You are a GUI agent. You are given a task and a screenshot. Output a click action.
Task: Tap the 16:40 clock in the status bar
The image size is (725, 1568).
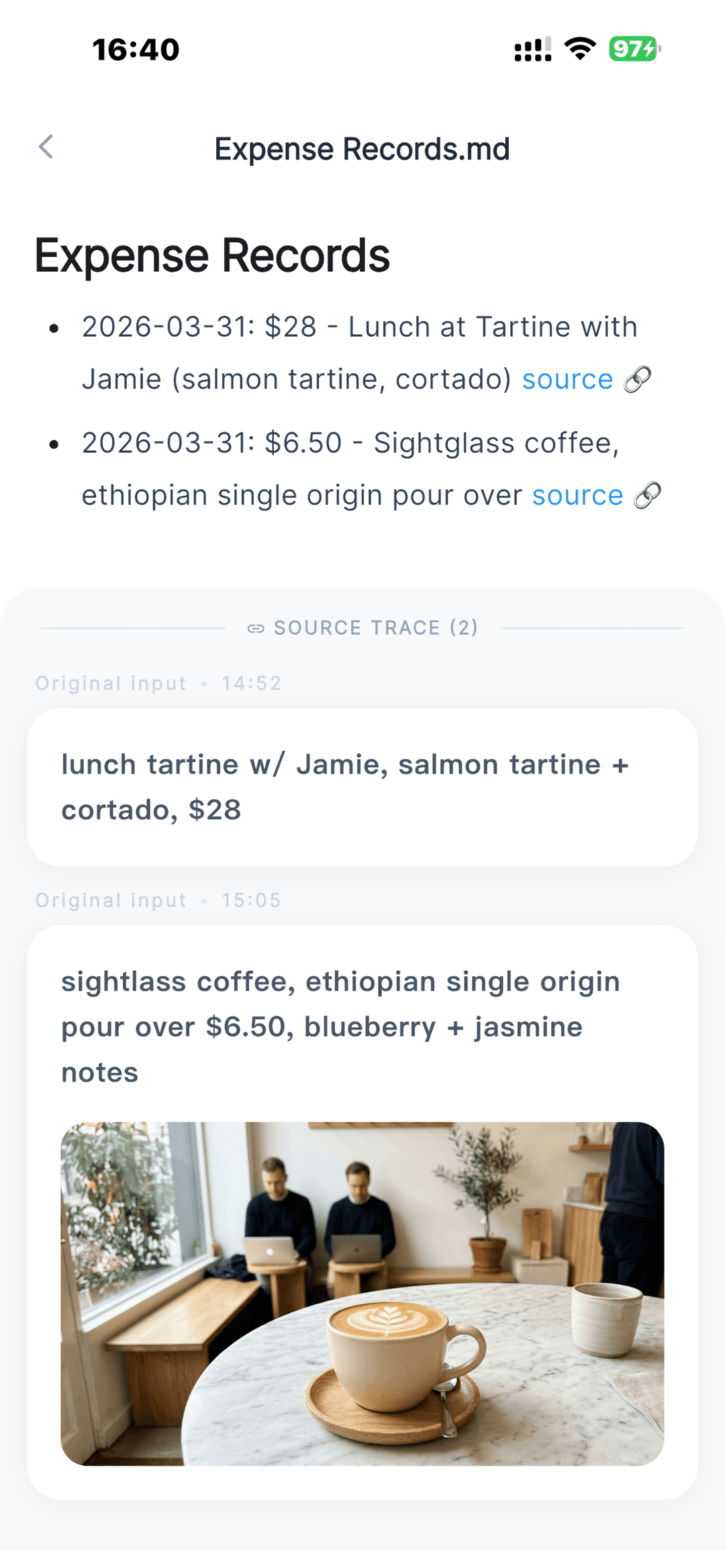[134, 48]
